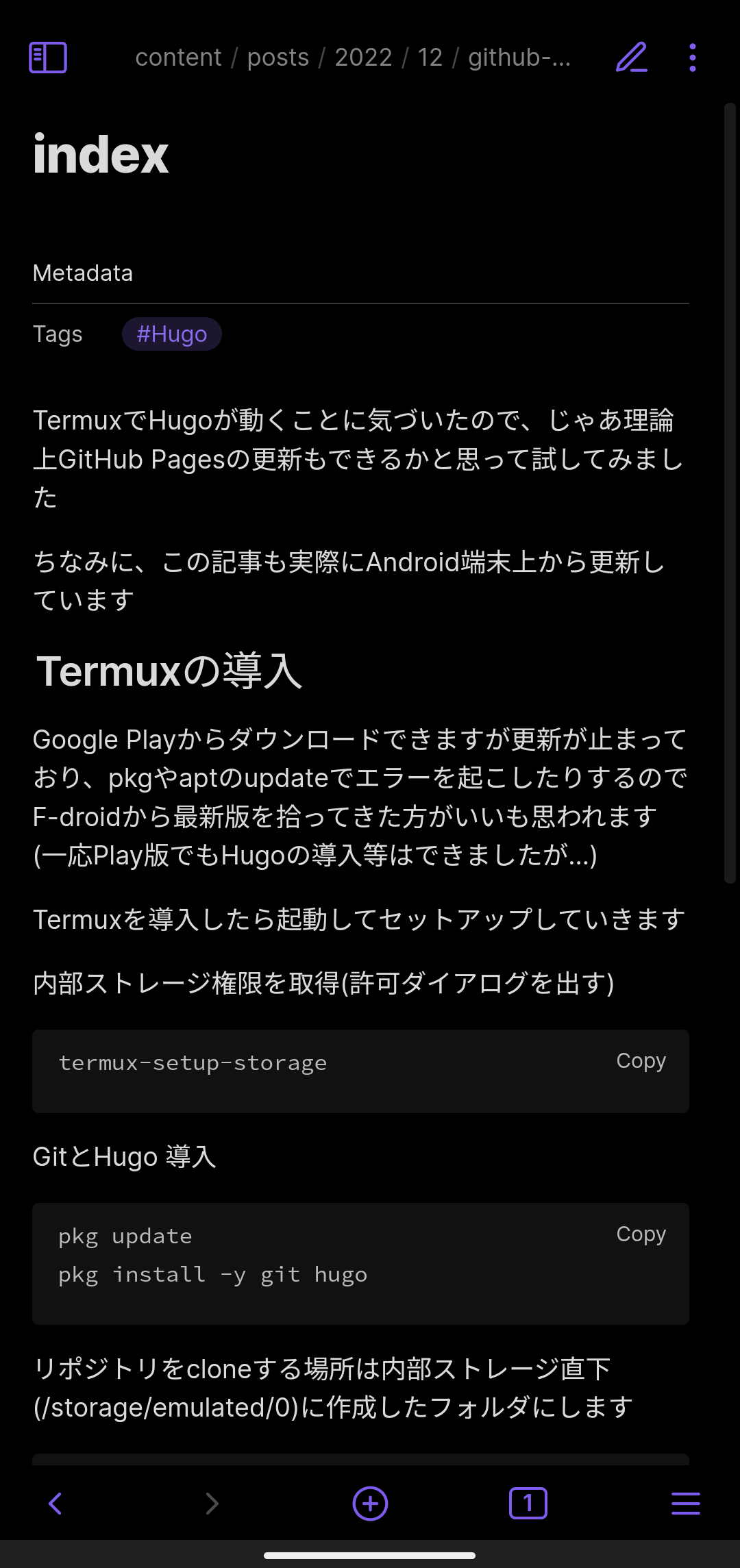Open the #Hugo tag

171,334
